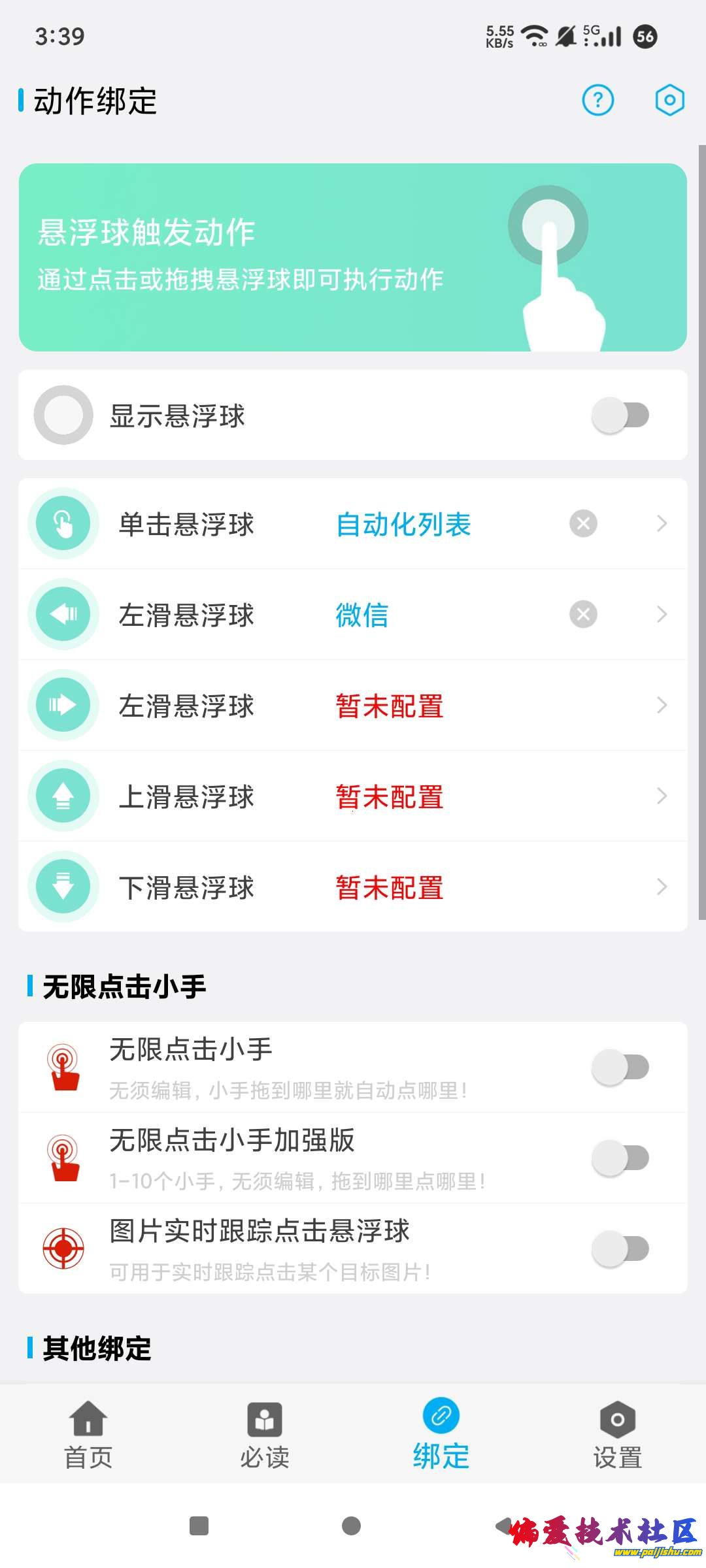Enable 无限点击小手加强版 switch
The image size is (706, 1568).
click(620, 1158)
